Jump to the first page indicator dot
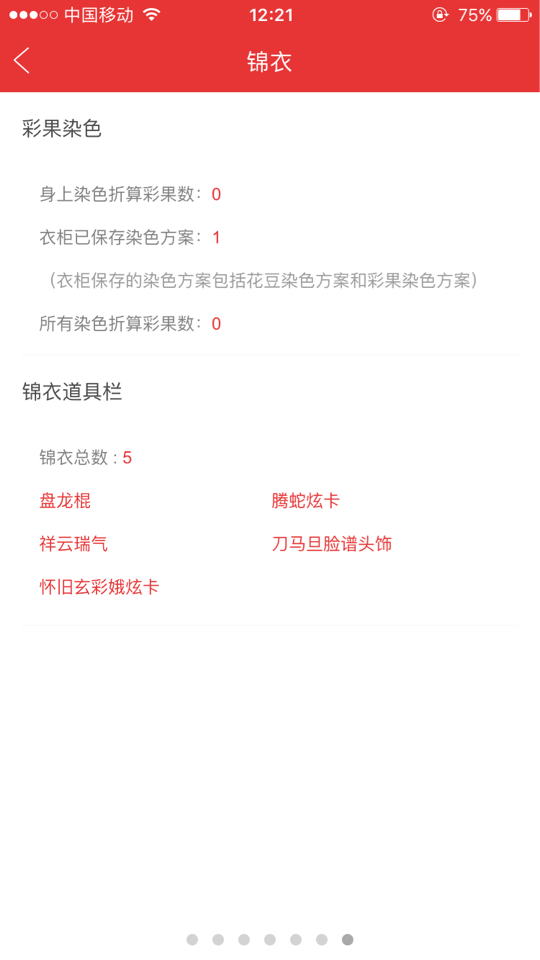The image size is (540, 960). click(x=192, y=939)
